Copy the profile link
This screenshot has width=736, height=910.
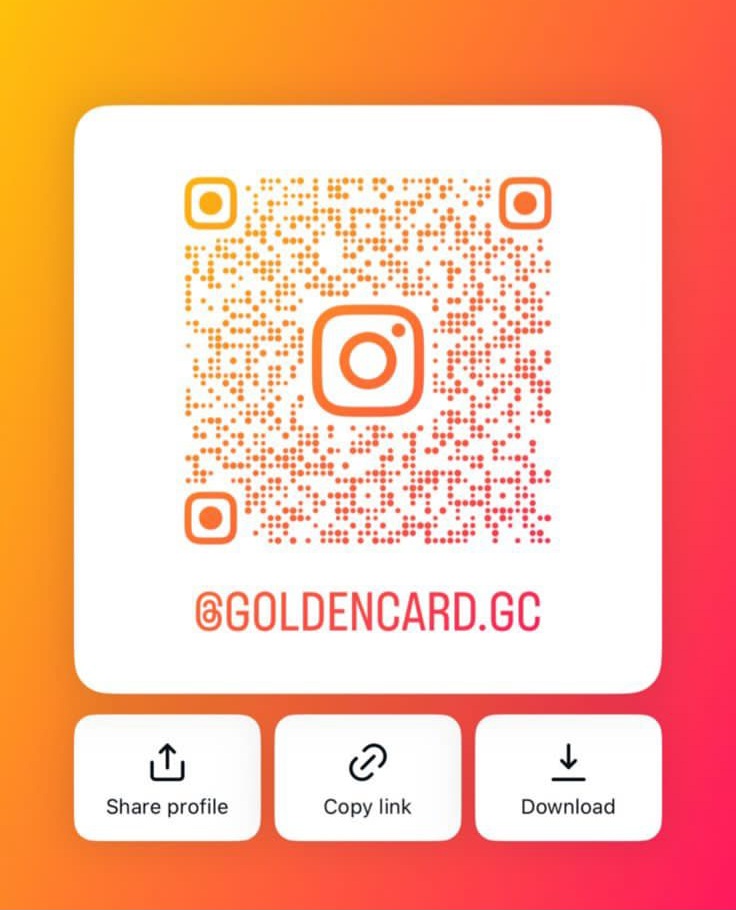click(367, 777)
